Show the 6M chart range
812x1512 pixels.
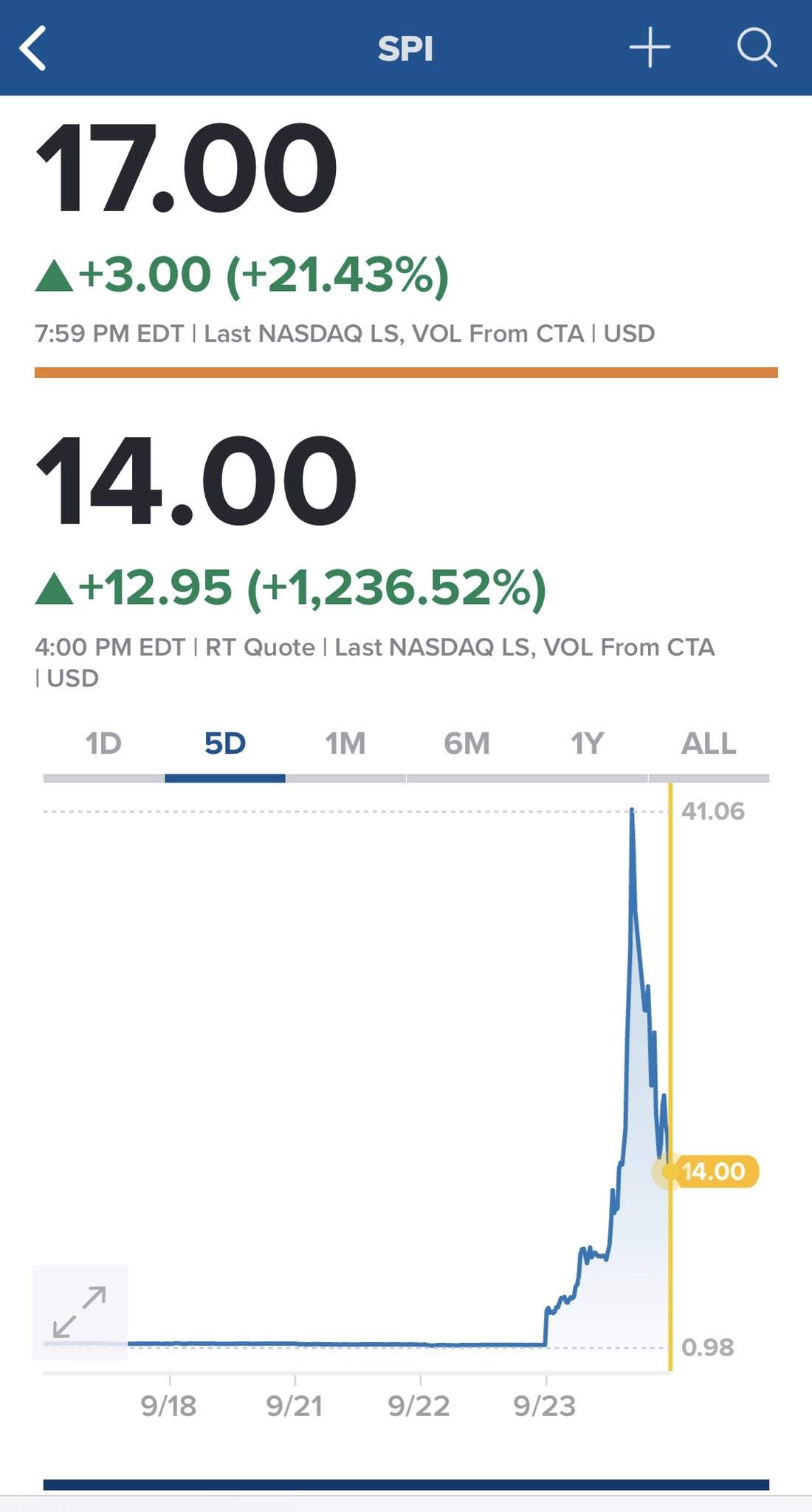[x=467, y=744]
